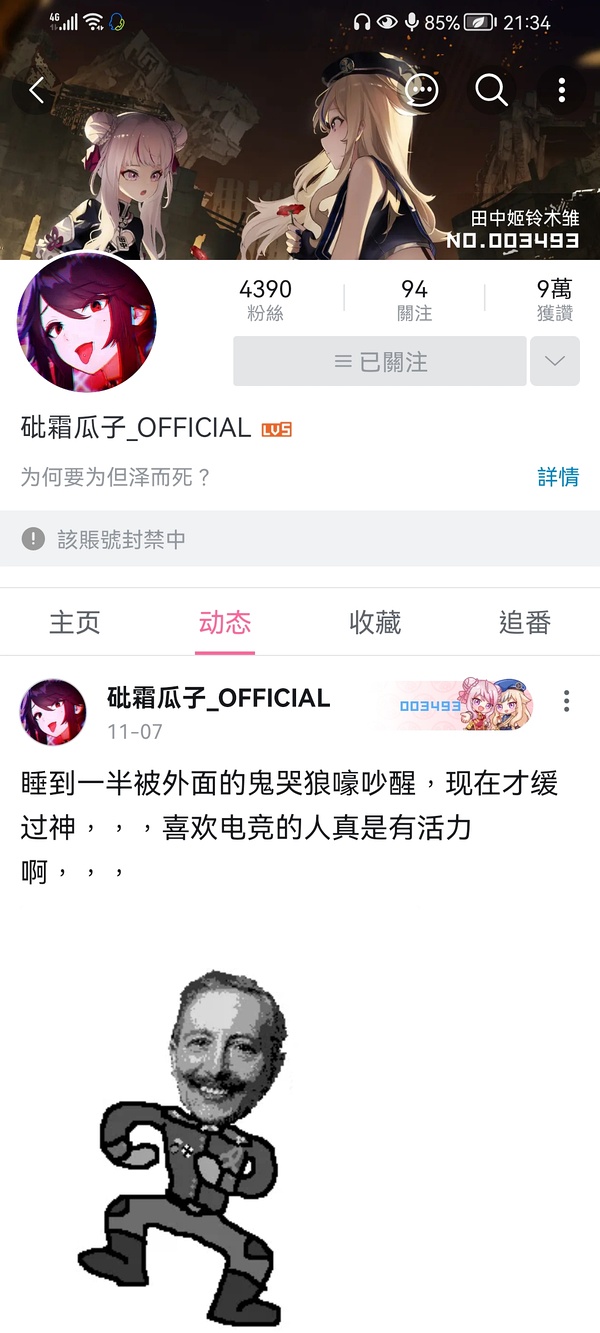Select the 动态 tab
The height and width of the screenshot is (1333, 600).
[225, 623]
